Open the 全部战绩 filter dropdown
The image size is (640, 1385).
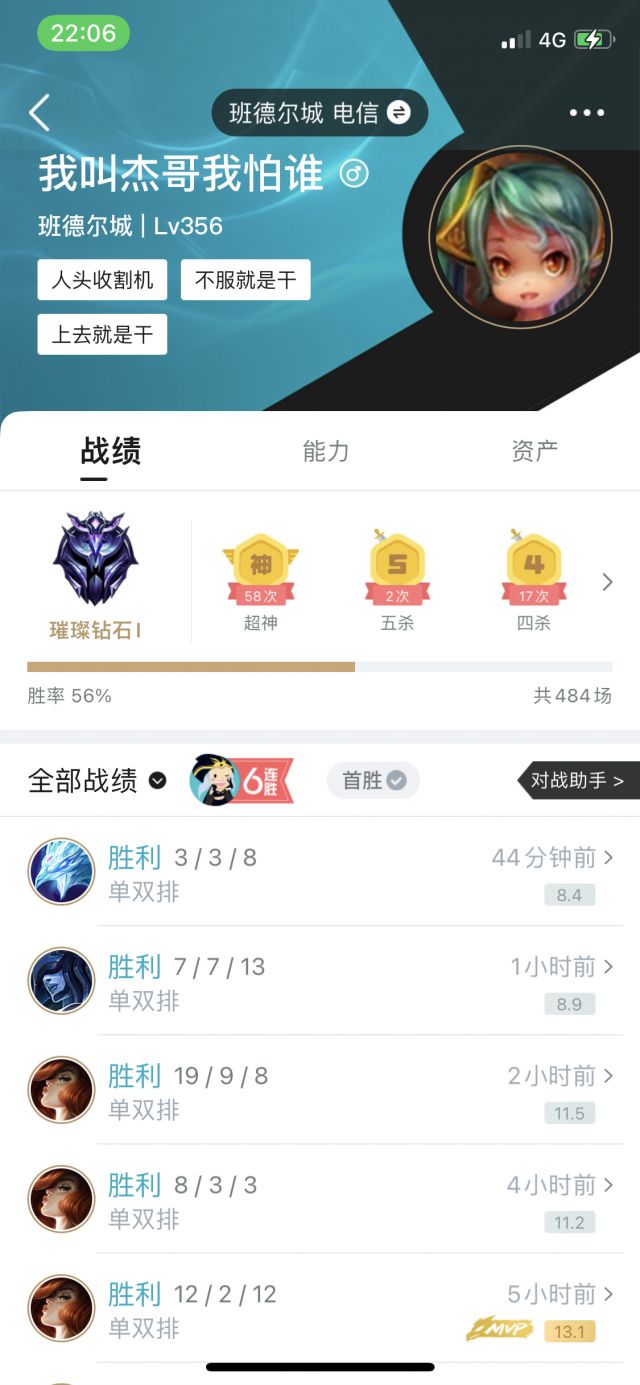97,780
